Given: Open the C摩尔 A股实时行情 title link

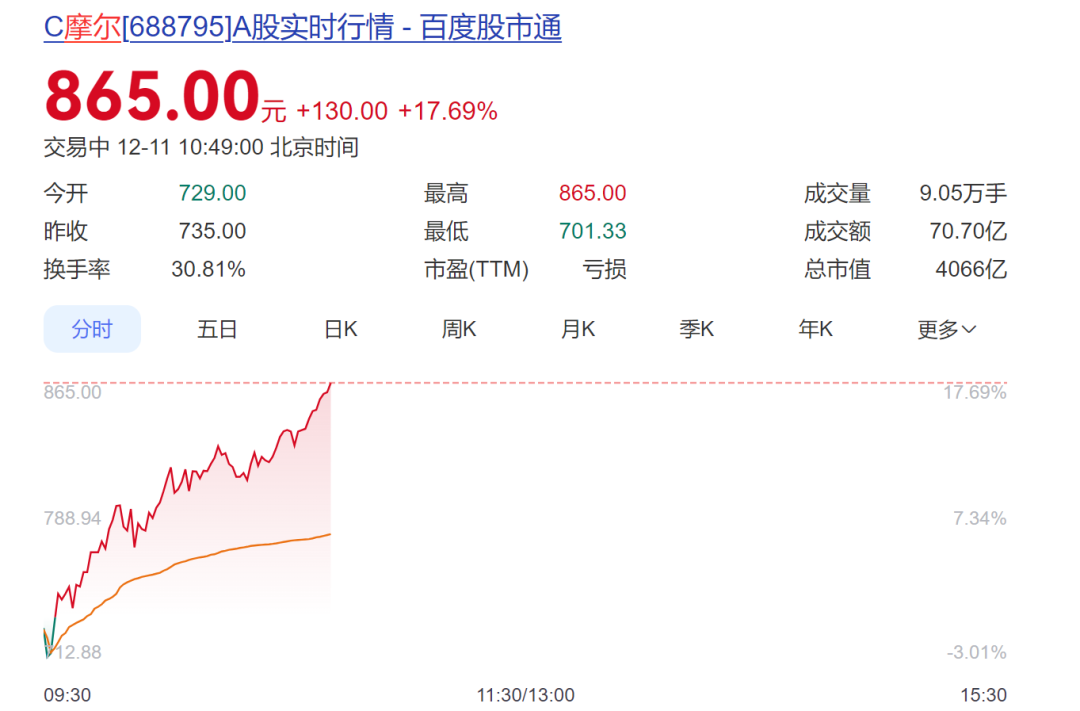Looking at the screenshot, I should tap(302, 28).
